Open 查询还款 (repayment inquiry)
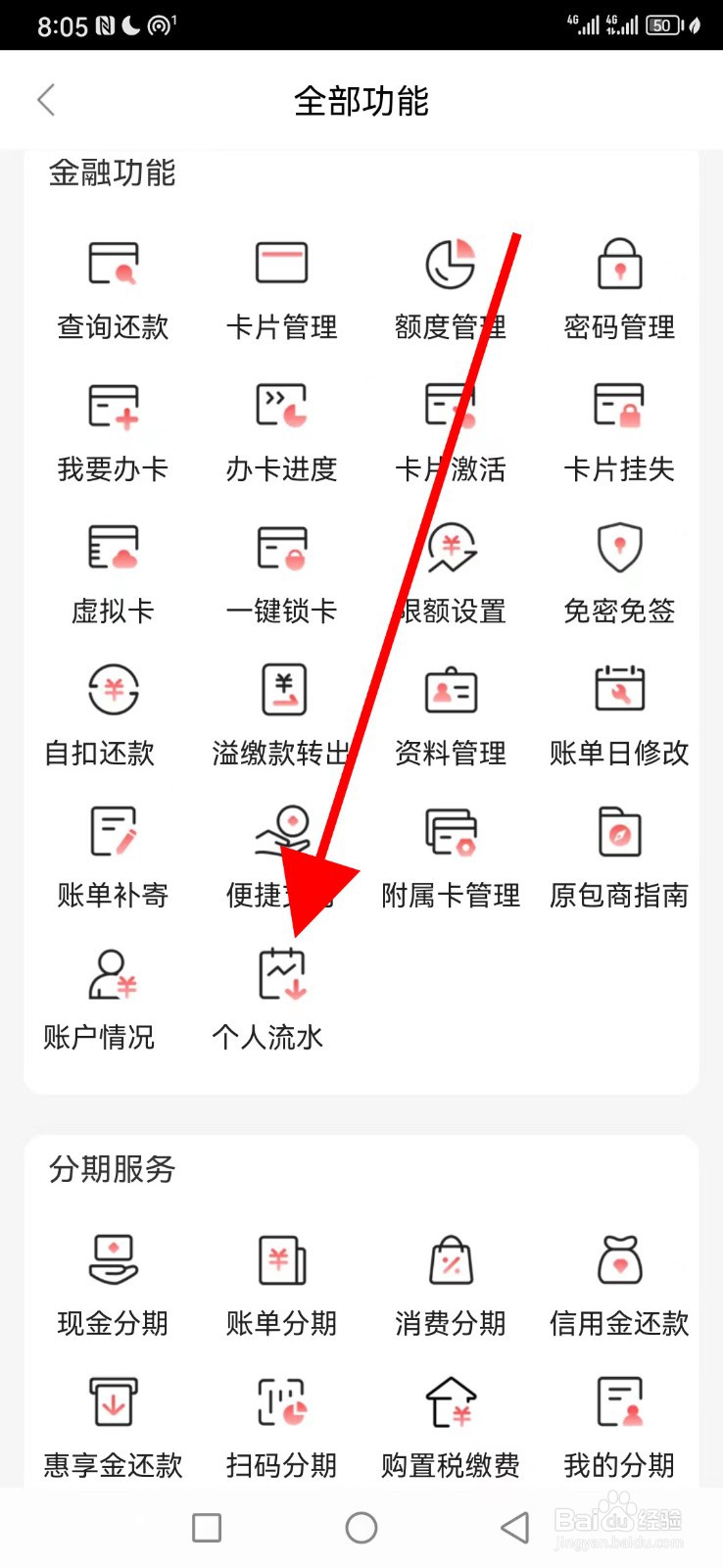 [112, 284]
